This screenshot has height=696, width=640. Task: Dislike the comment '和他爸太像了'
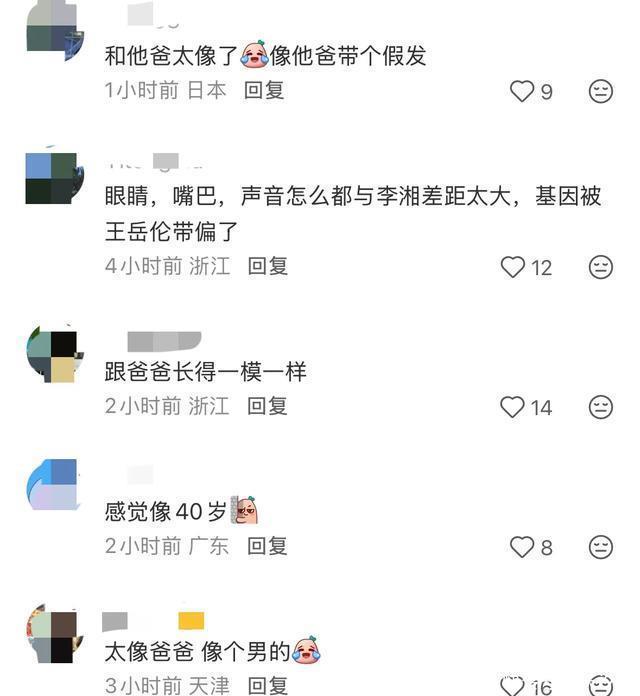(600, 91)
